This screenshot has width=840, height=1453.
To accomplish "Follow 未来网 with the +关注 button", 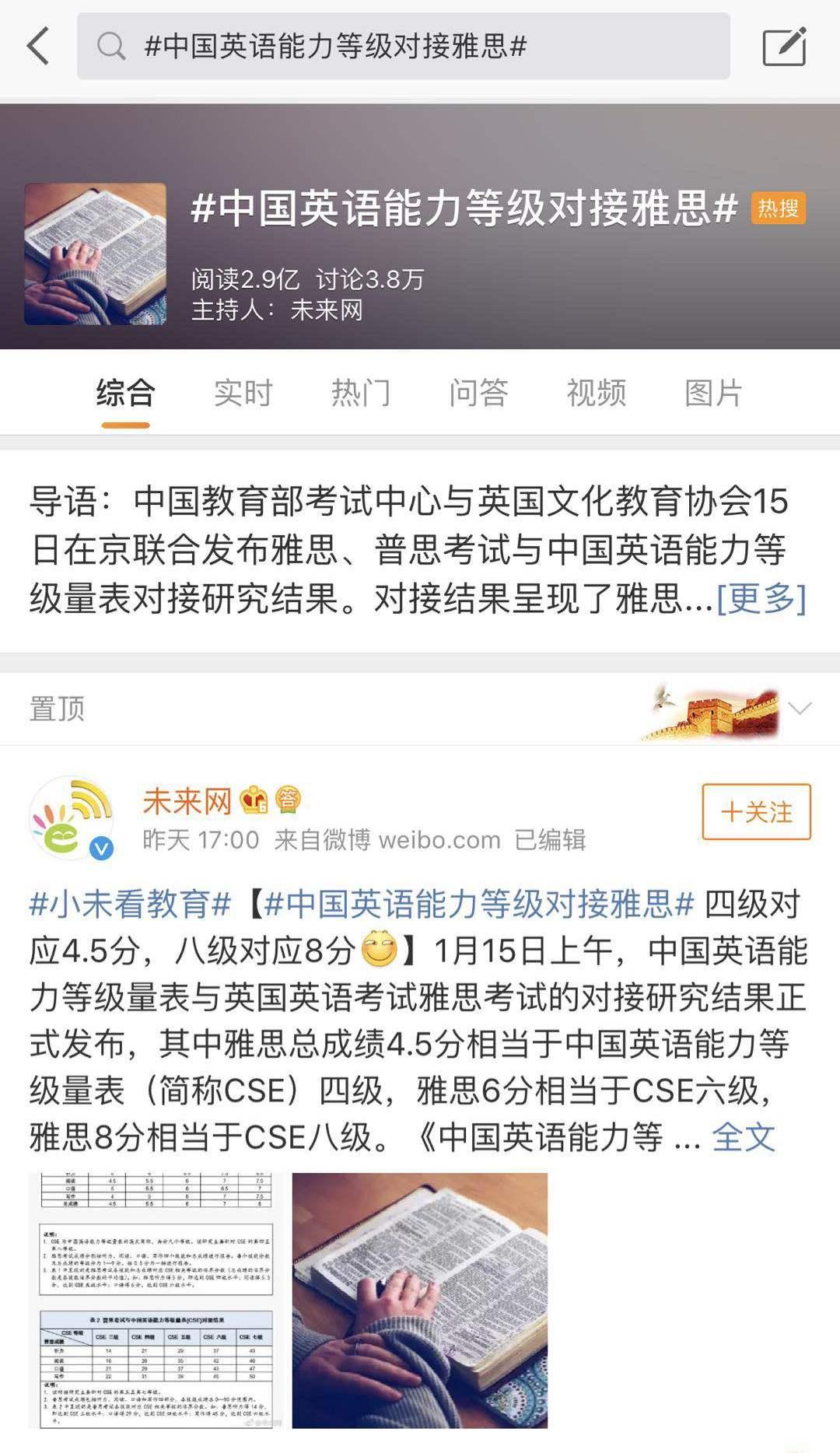I will click(756, 812).
